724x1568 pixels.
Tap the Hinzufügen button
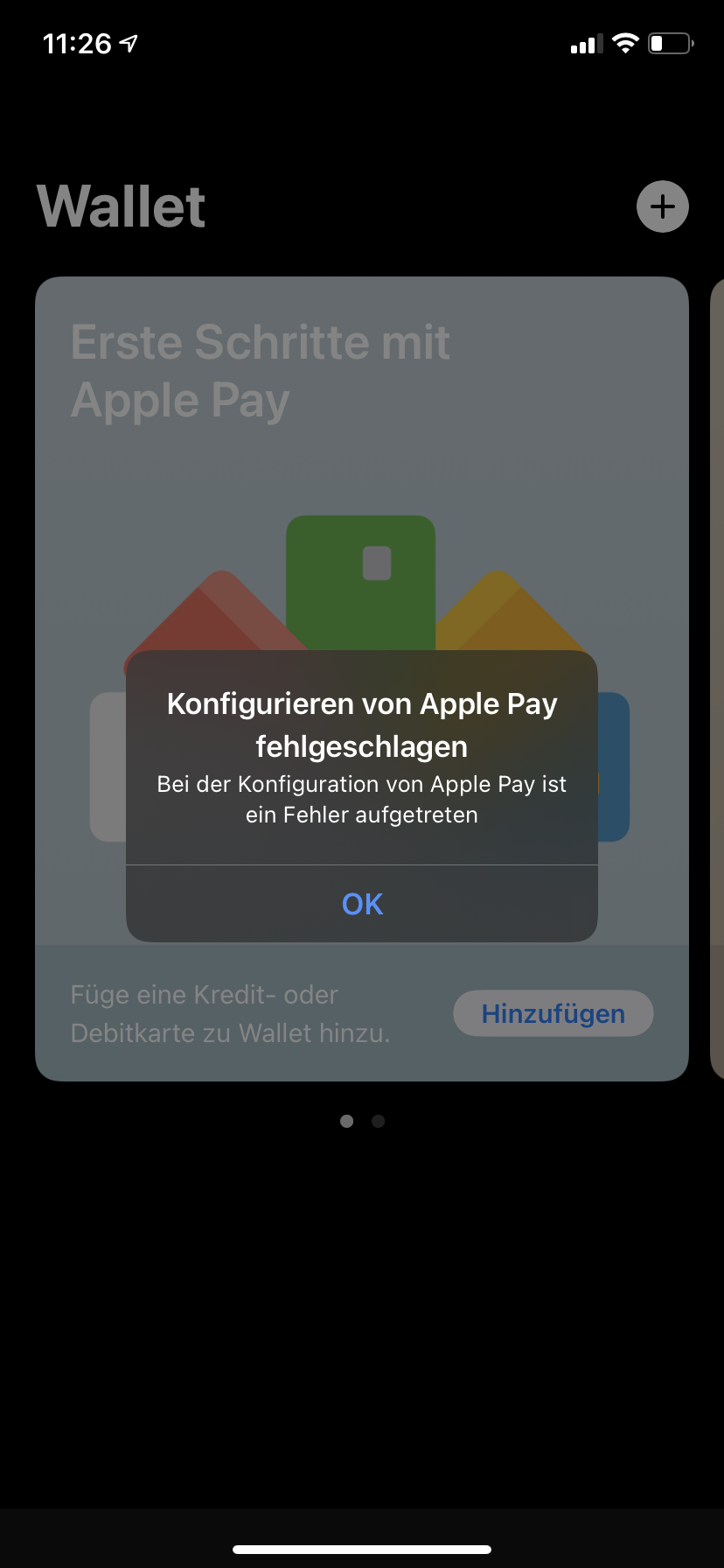point(553,1012)
